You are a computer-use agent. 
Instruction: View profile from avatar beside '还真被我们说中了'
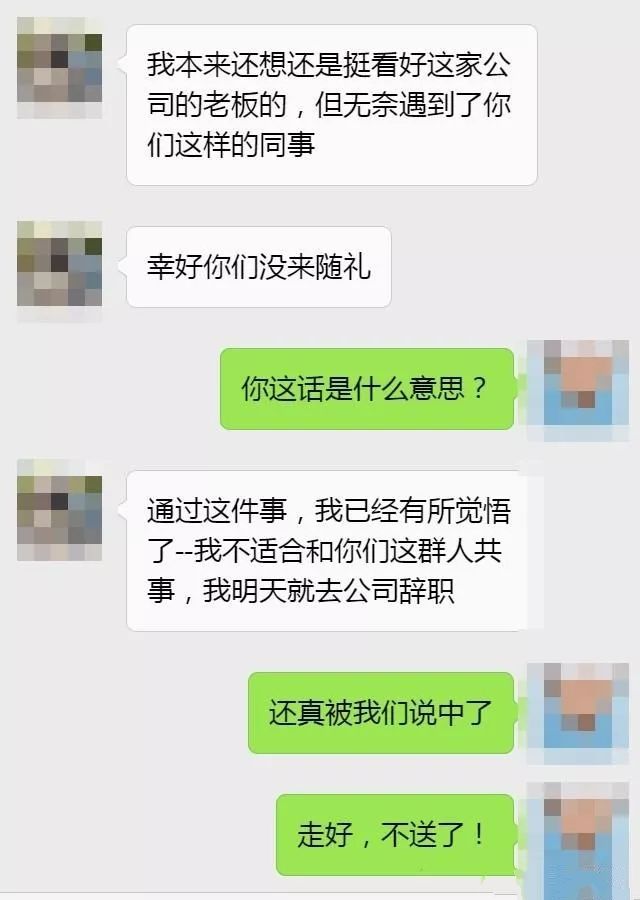pyautogui.click(x=578, y=713)
